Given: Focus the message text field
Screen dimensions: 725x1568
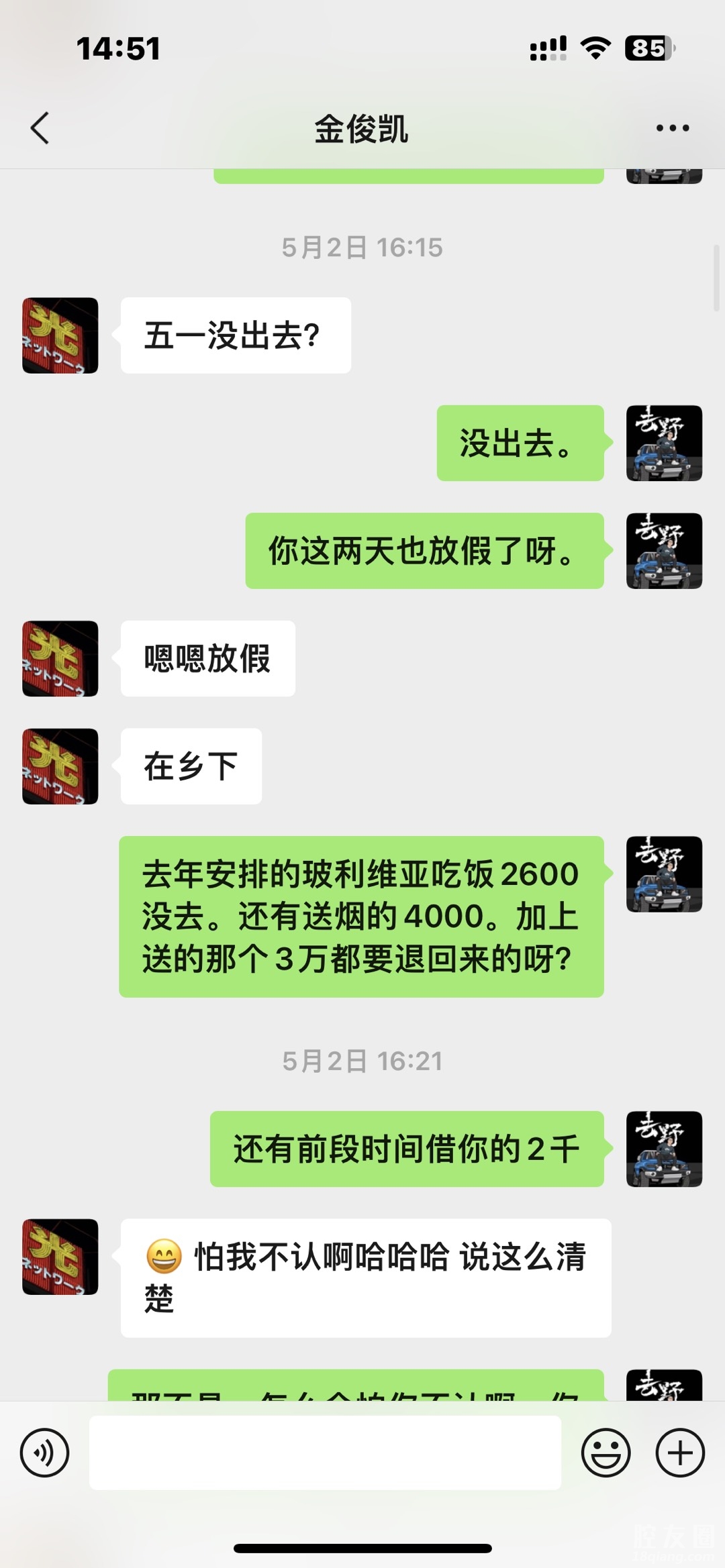Looking at the screenshot, I should pos(325,1453).
